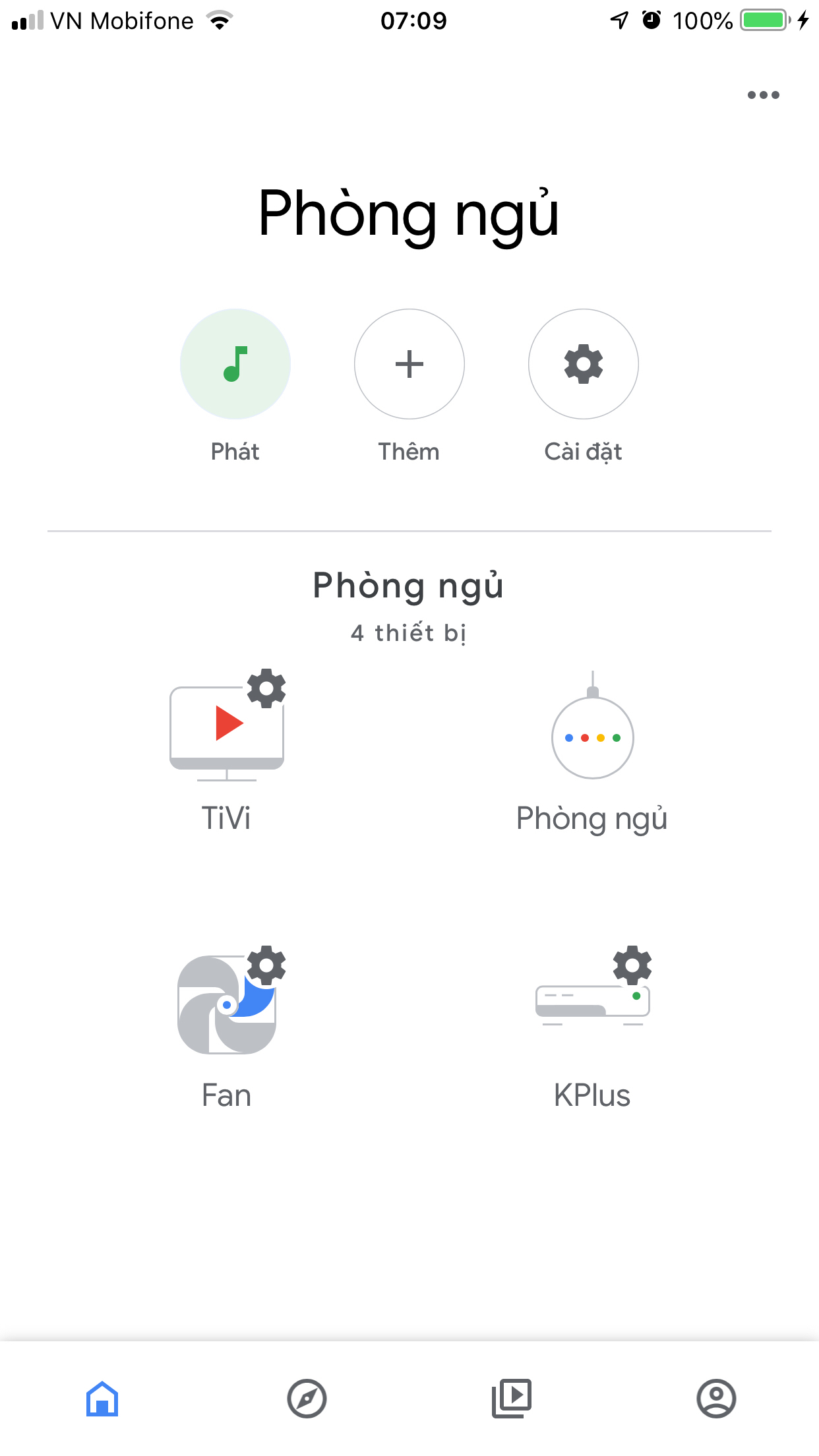Tap the Thêm plus button
The width and height of the screenshot is (819, 1456).
[409, 364]
